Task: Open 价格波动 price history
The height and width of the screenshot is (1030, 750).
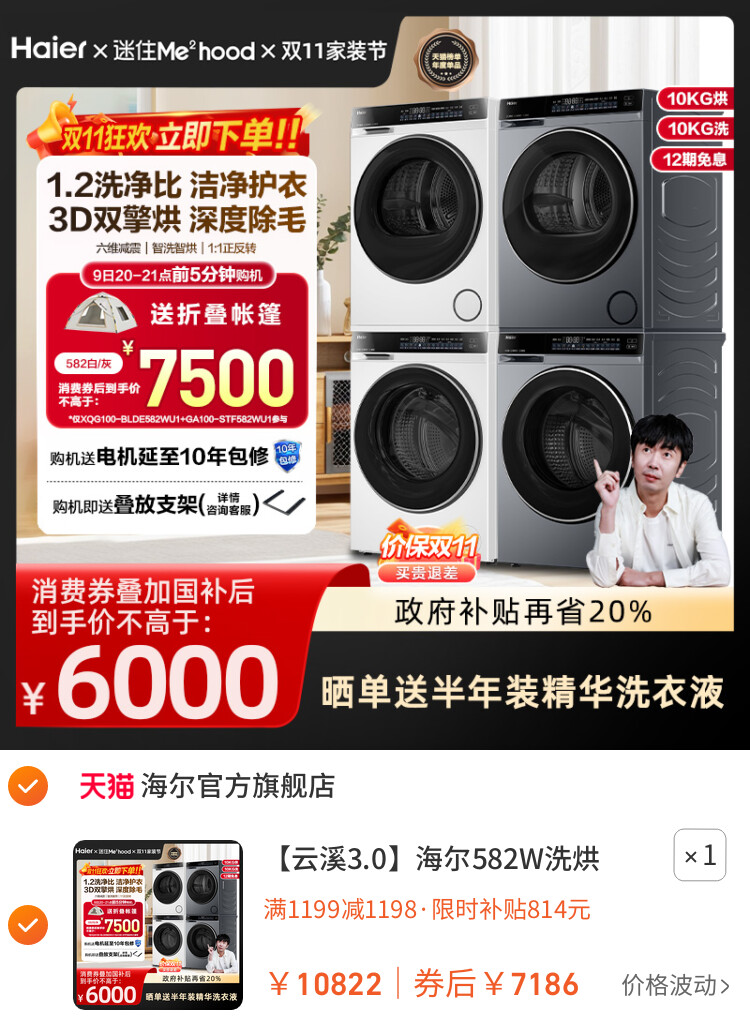Action: coord(675,985)
